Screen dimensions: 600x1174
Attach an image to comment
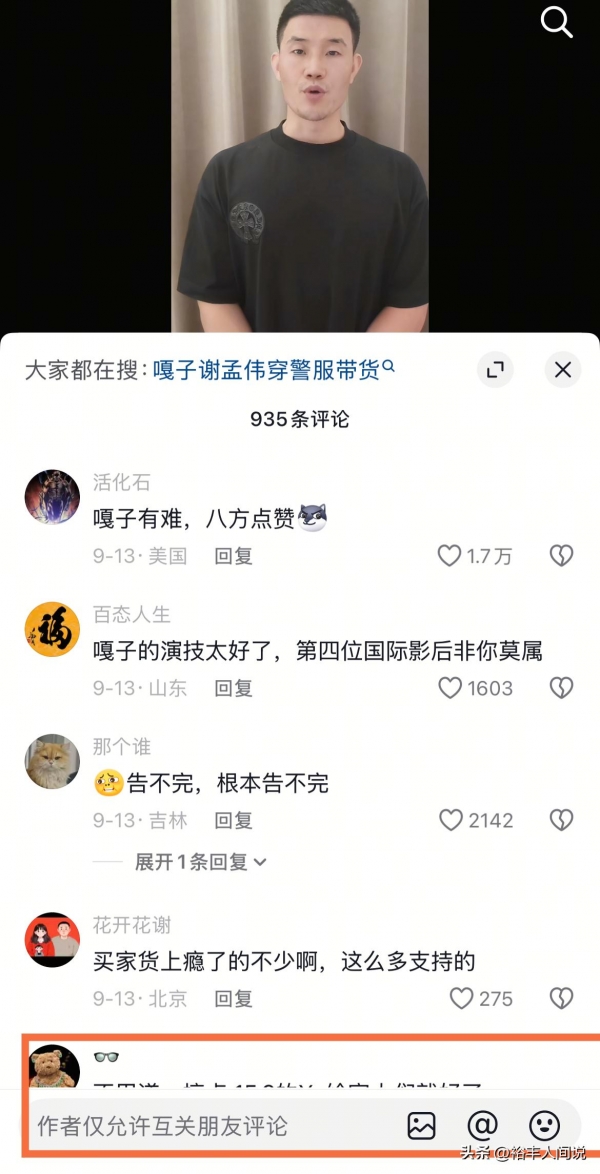[x=422, y=1126]
